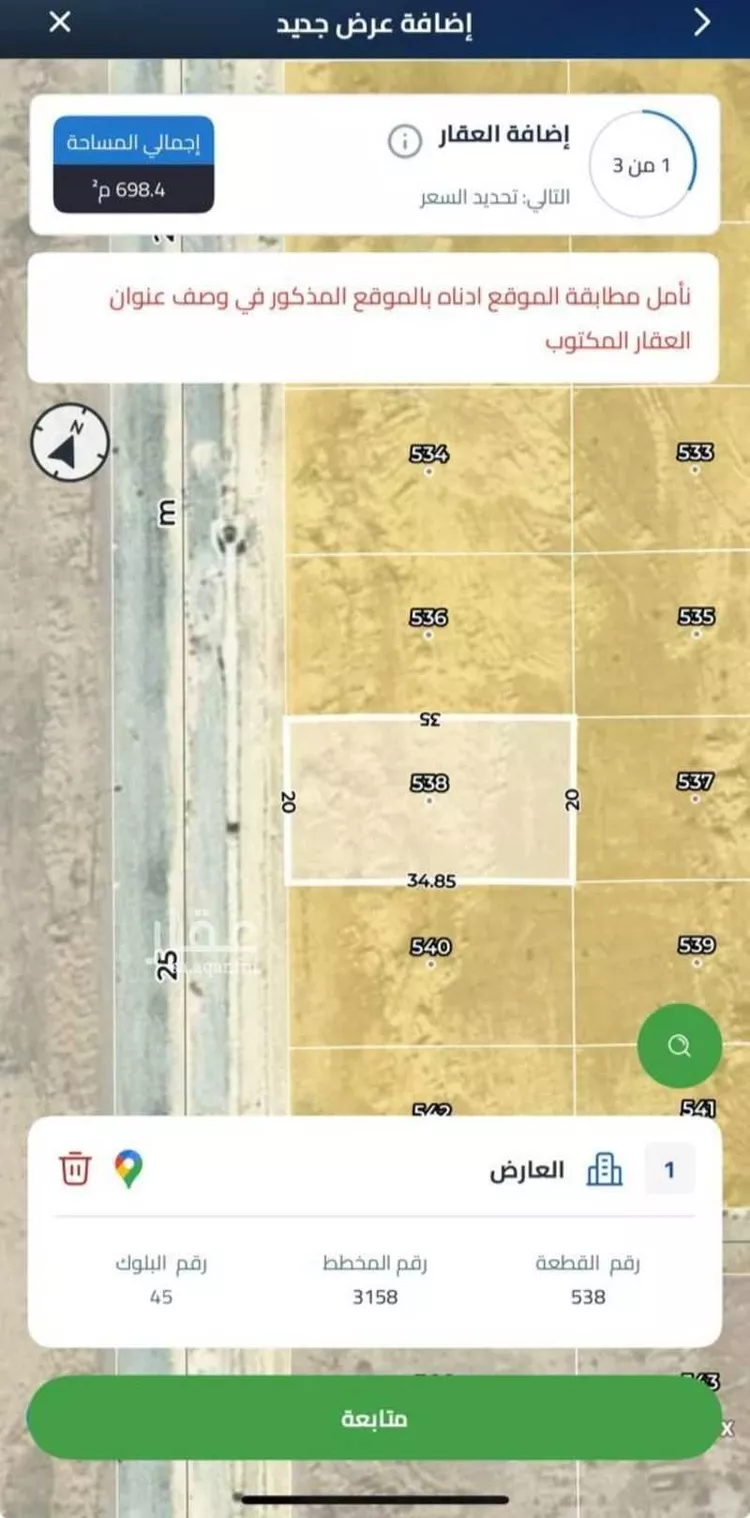Delete the selected plot with trash icon
Viewport: 750px width, 1518px height.
click(76, 1168)
